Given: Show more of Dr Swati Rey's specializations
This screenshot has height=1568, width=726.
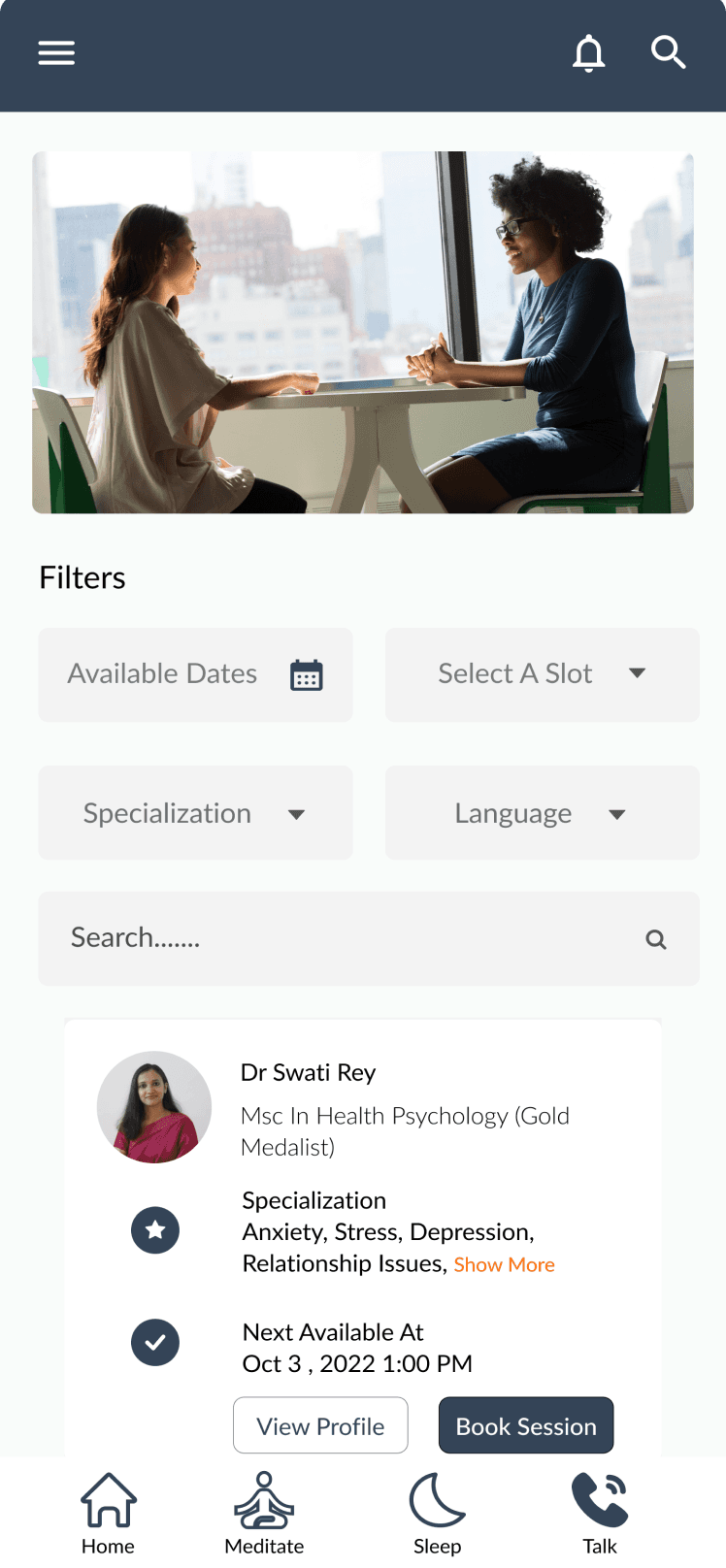Looking at the screenshot, I should [x=504, y=1265].
